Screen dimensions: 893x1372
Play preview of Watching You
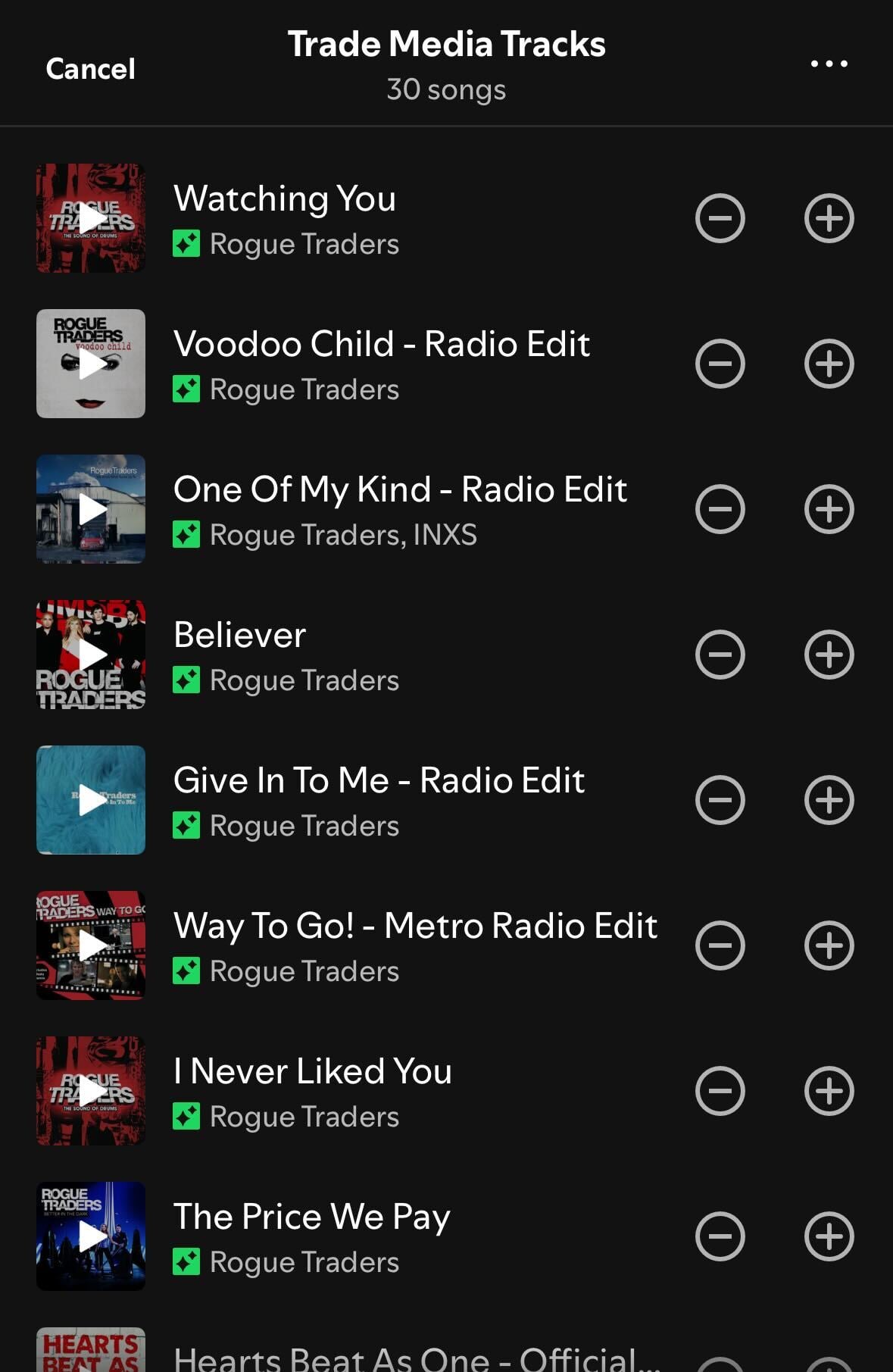click(91, 218)
